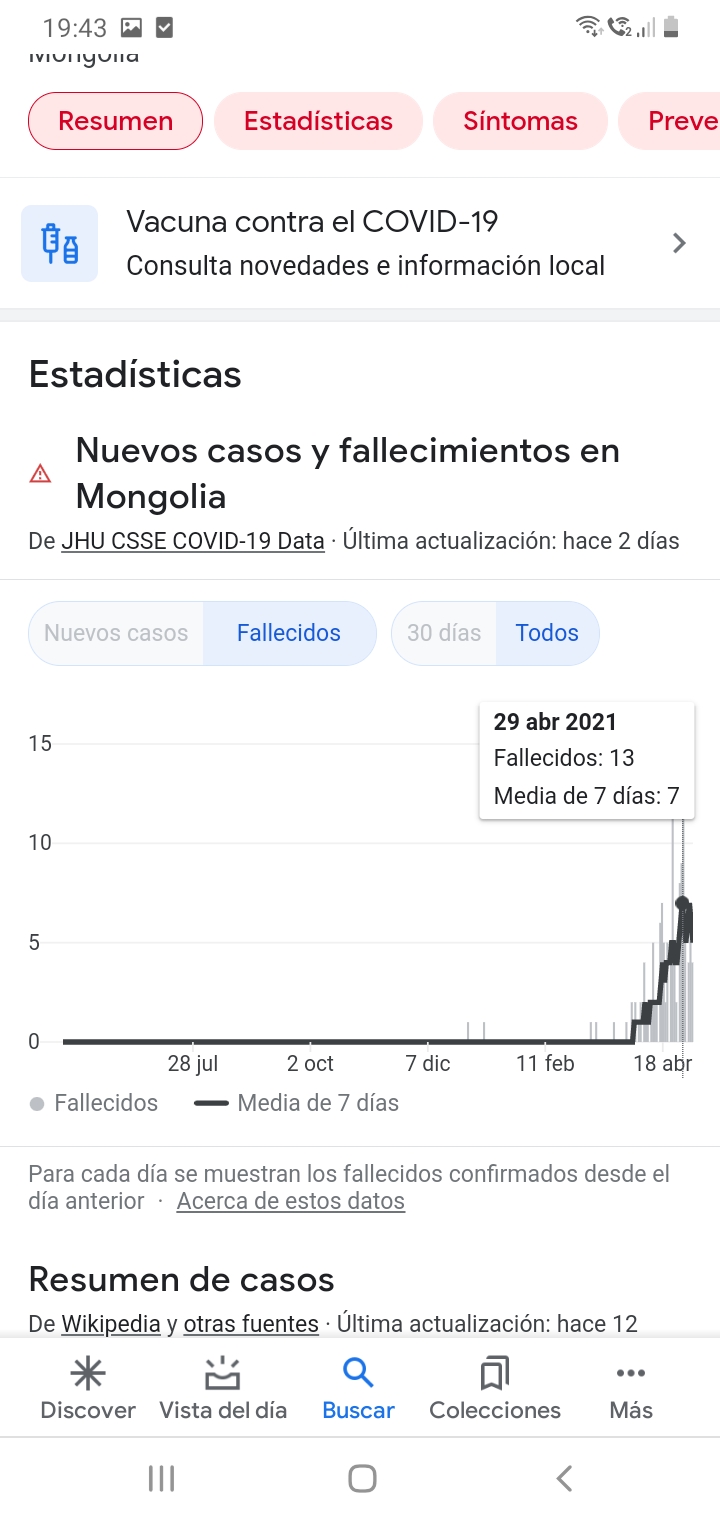Viewport: 720px width, 1520px height.
Task: Open the otras fuentes link
Action: (251, 1324)
